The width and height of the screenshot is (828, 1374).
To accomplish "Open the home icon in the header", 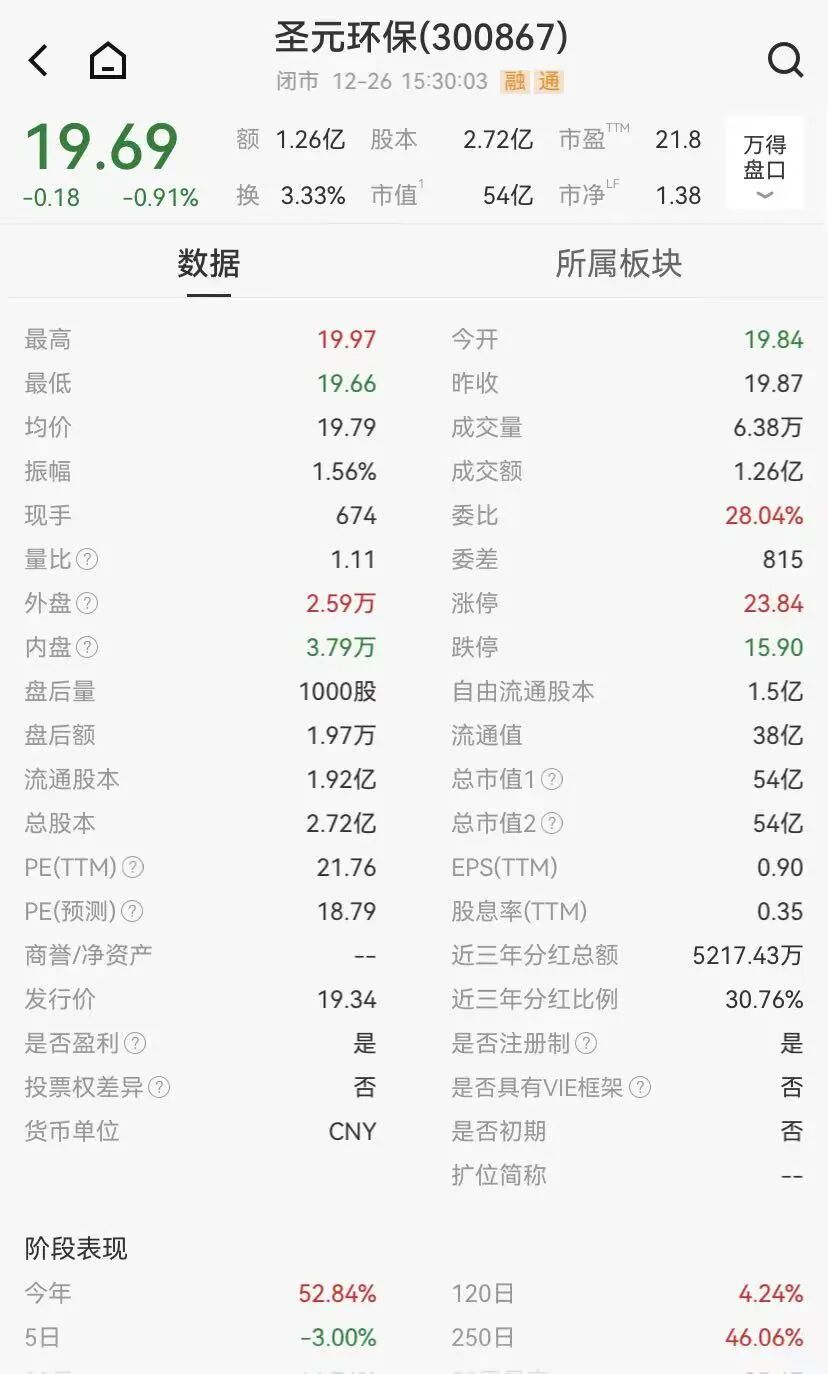I will pyautogui.click(x=108, y=61).
